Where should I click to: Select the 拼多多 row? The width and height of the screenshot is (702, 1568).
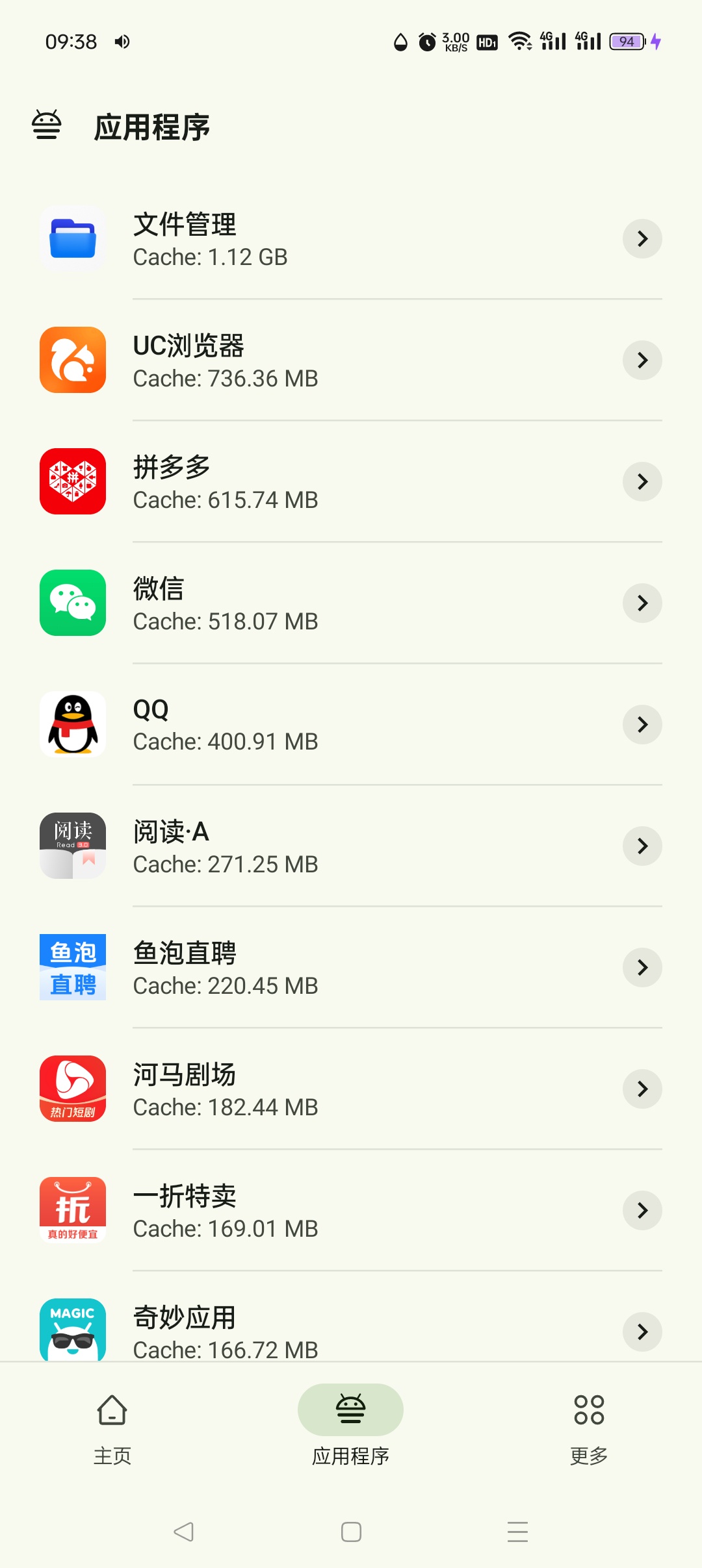pyautogui.click(x=351, y=482)
